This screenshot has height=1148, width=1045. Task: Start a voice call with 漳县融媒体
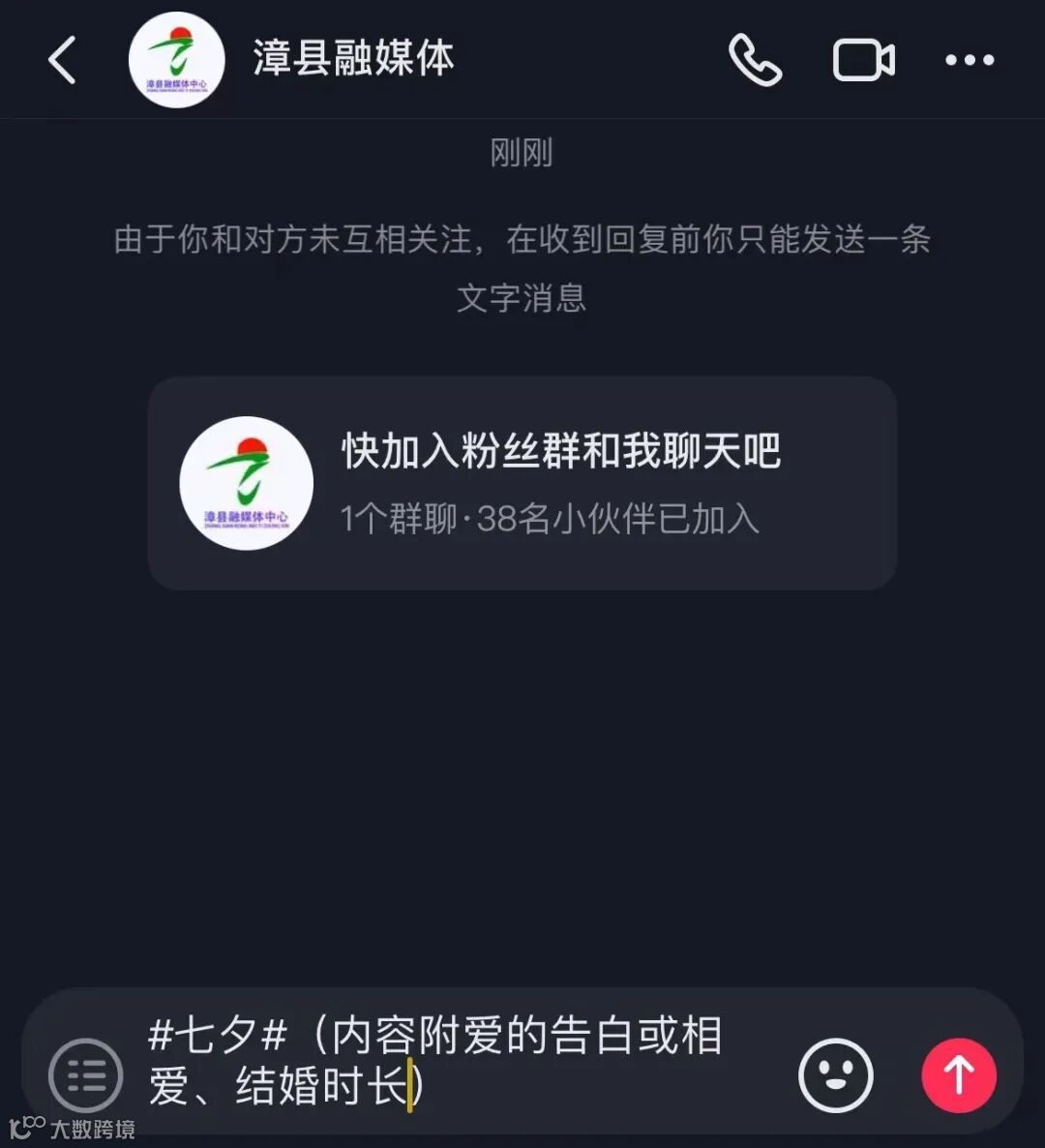pos(756,60)
